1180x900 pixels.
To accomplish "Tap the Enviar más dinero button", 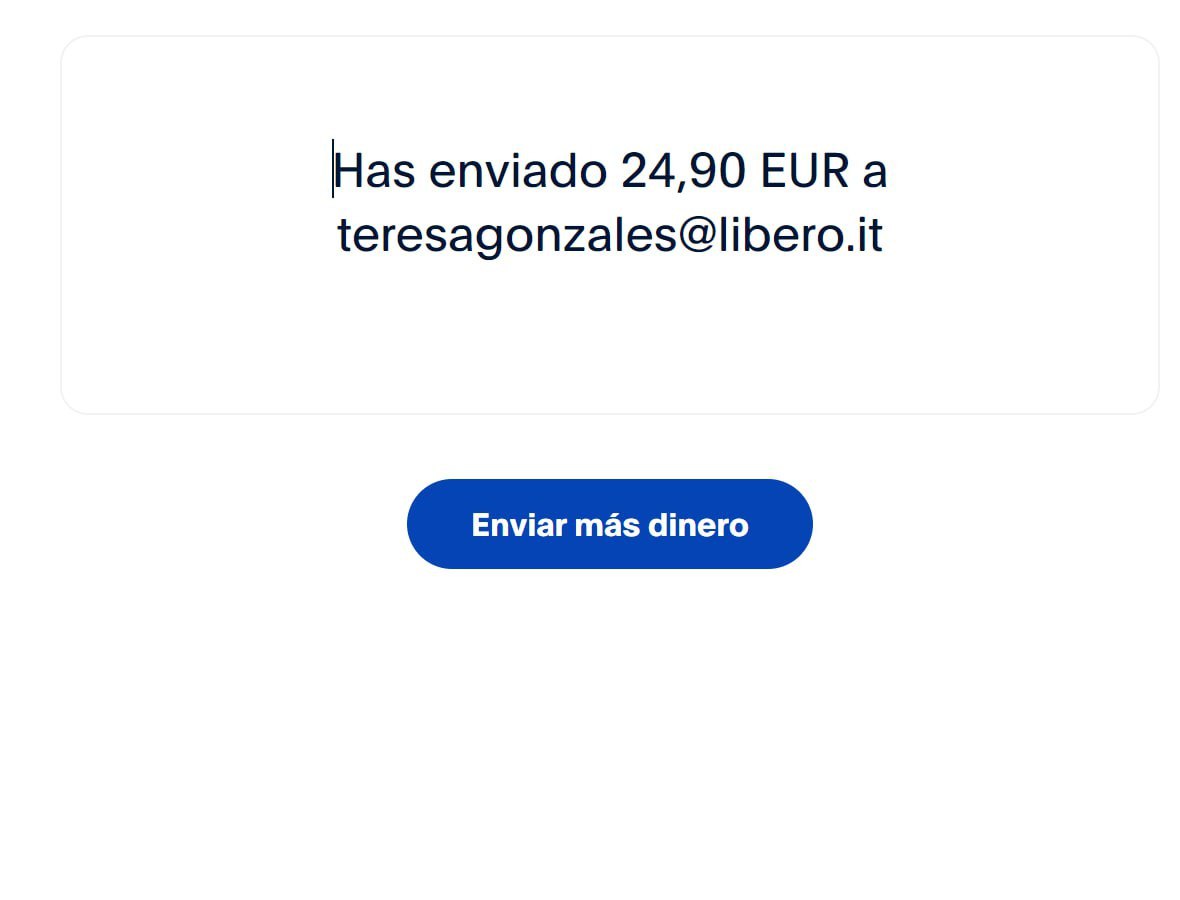I will pos(609,524).
